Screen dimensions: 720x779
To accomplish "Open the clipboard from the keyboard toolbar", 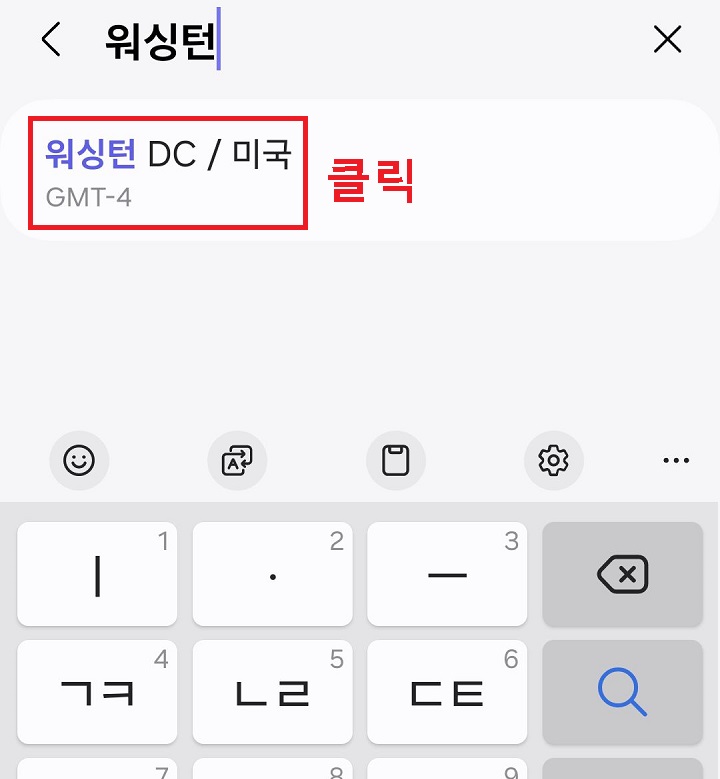I will [396, 461].
